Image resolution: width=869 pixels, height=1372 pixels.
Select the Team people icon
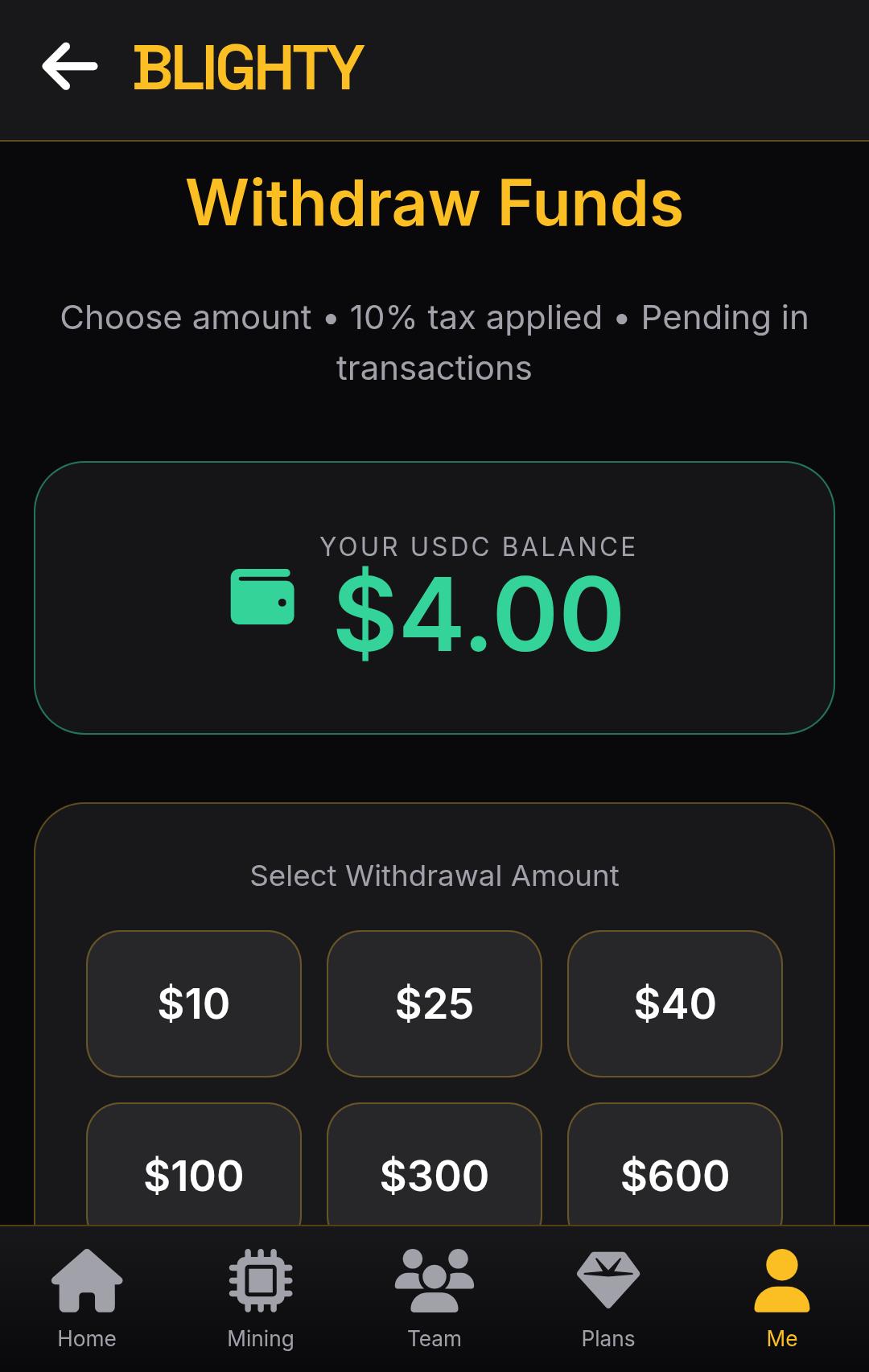pos(434,1288)
